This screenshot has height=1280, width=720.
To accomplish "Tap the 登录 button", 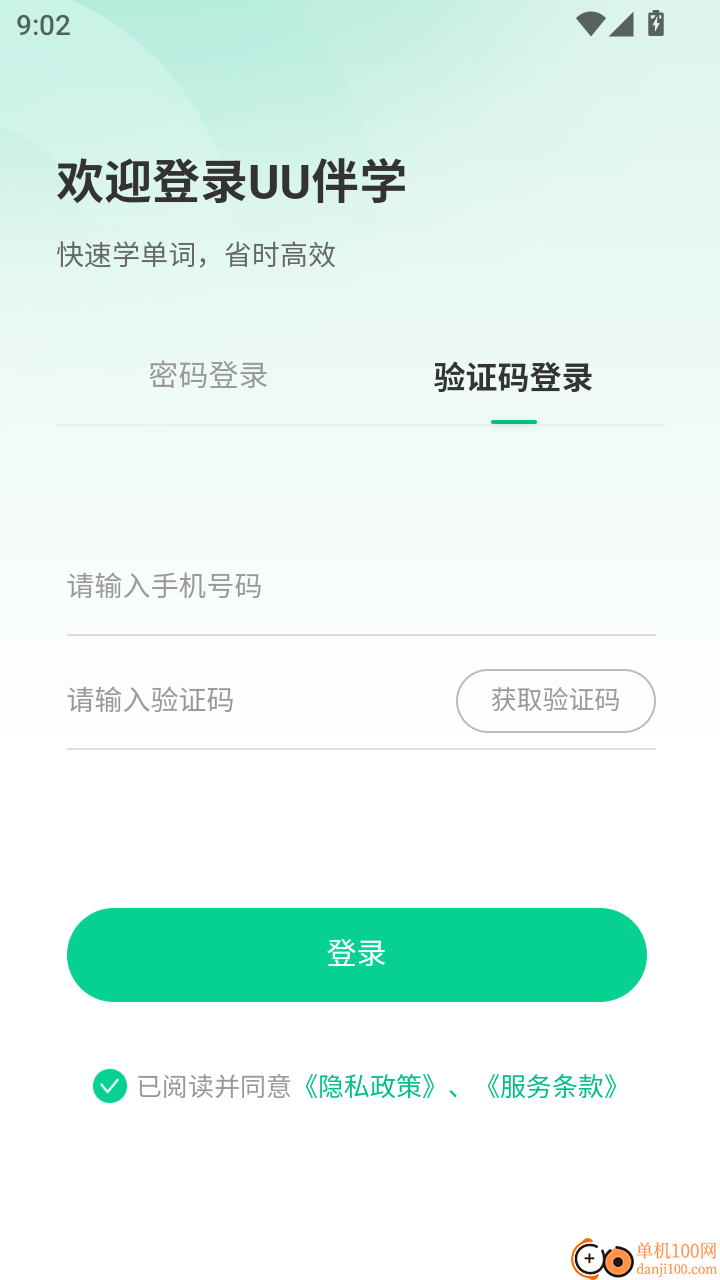I will 357,954.
